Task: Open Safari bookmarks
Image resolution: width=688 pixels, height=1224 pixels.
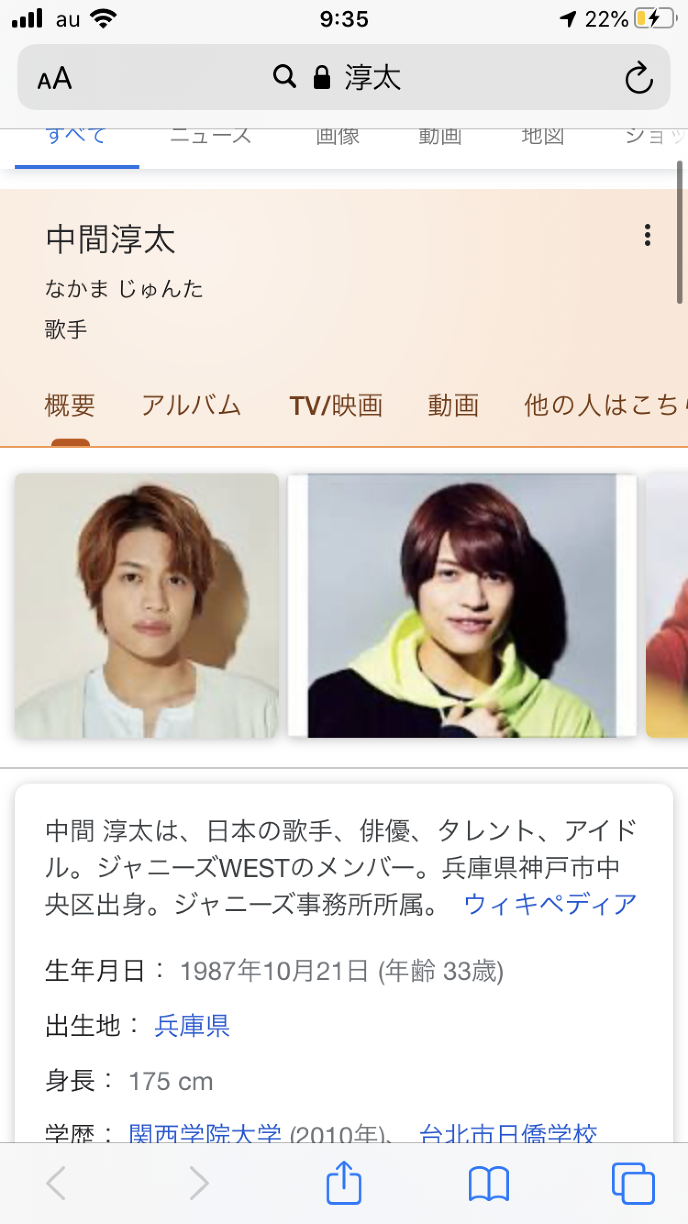Action: tap(489, 1184)
